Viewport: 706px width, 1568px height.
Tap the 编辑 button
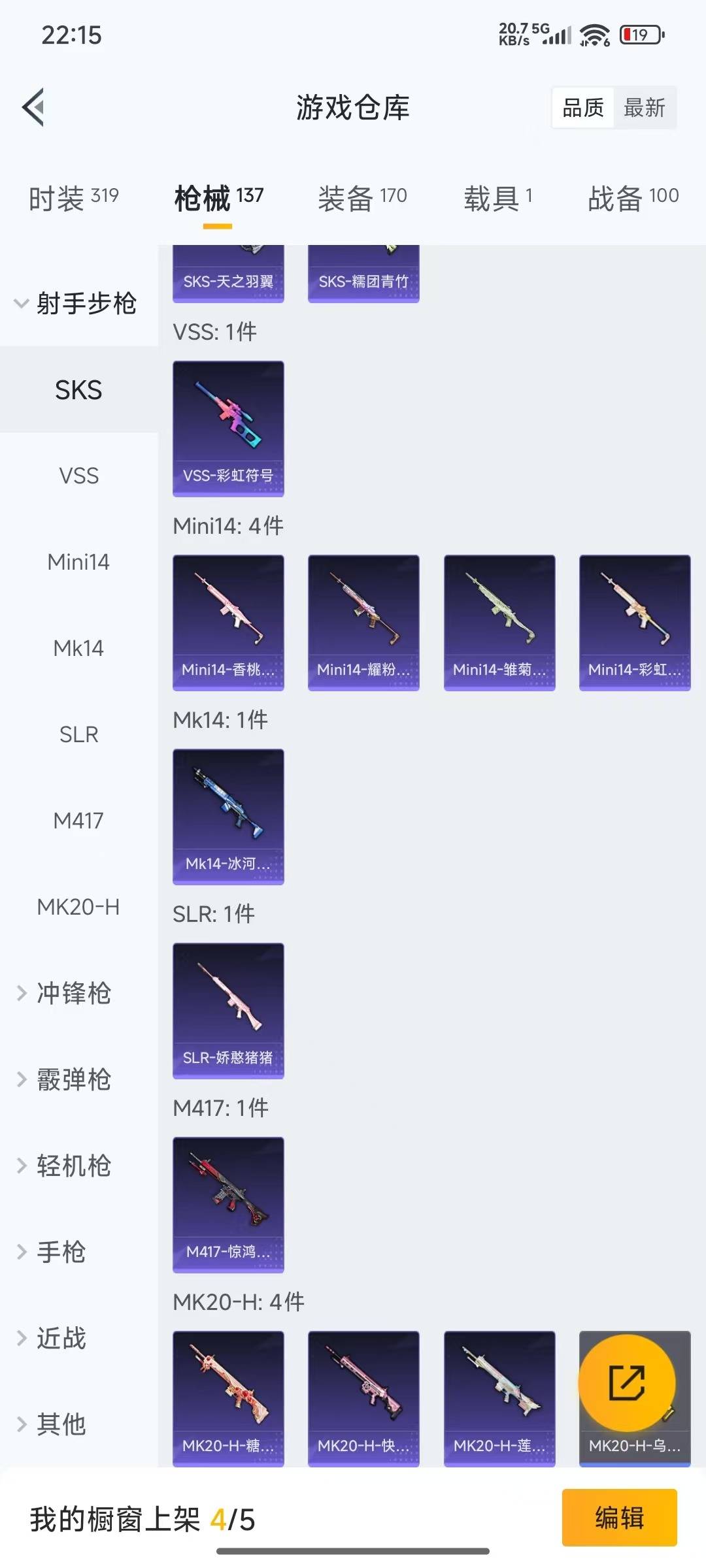pyautogui.click(x=618, y=1517)
